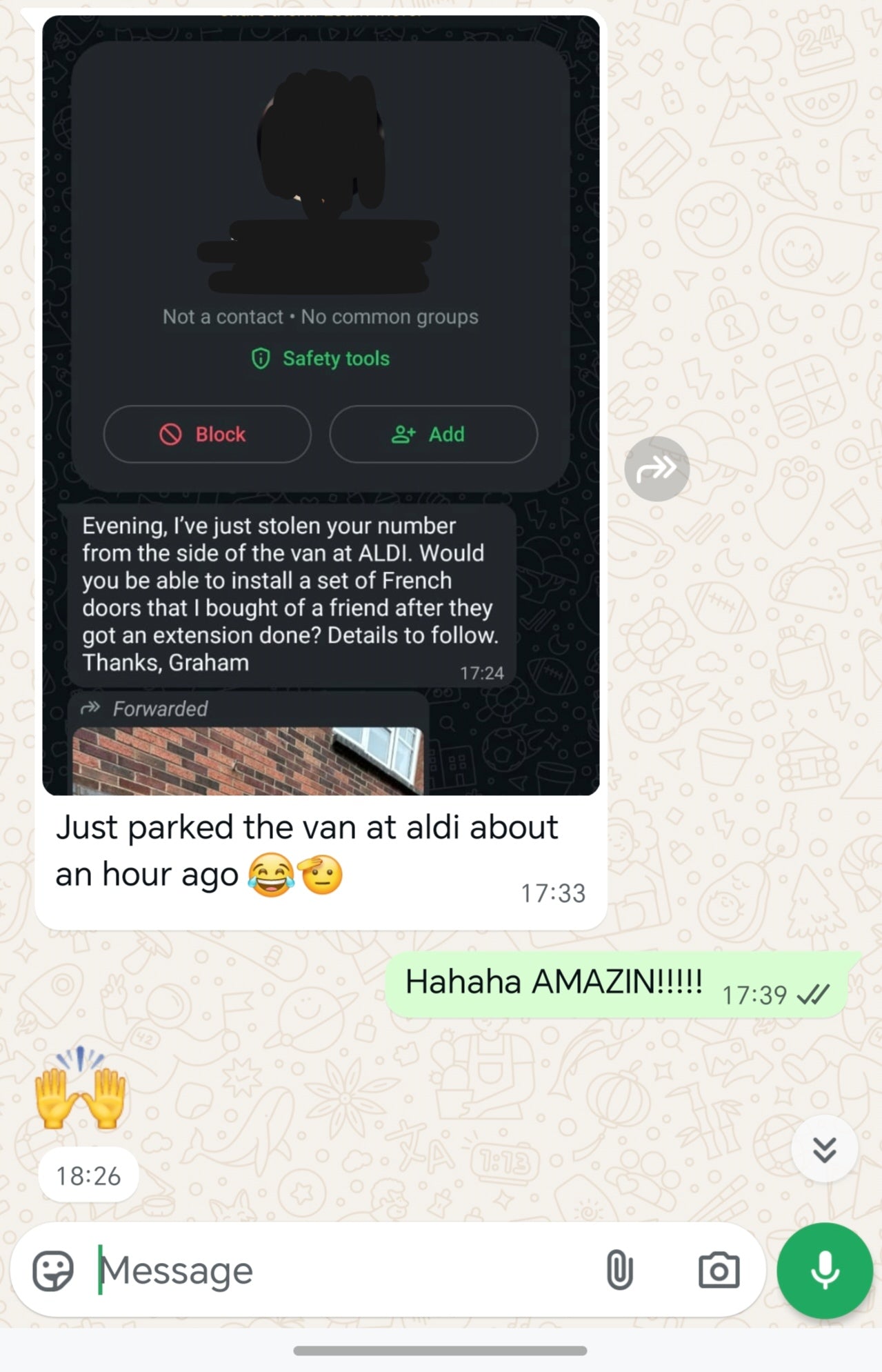The image size is (882, 1372).
Task: Forward the received screenshot message
Action: [x=657, y=469]
